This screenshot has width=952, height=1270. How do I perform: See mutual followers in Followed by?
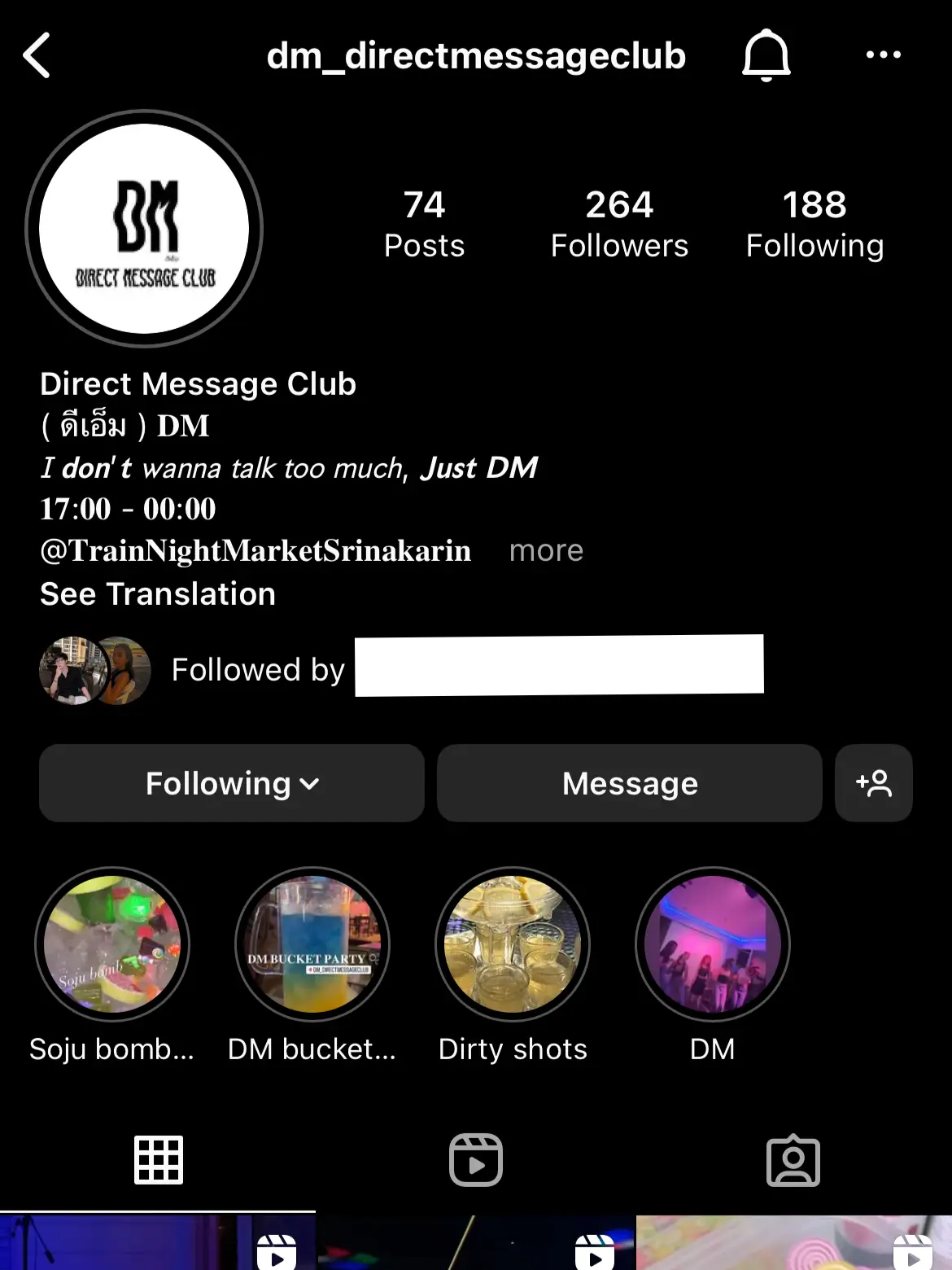tap(258, 670)
